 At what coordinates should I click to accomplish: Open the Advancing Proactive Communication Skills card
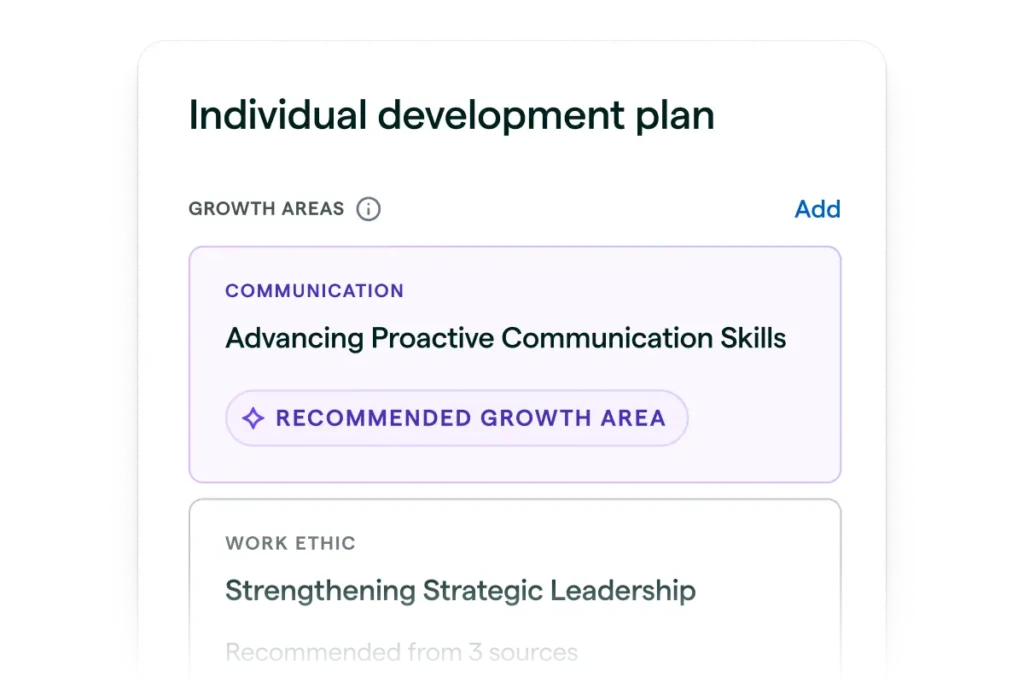(515, 364)
